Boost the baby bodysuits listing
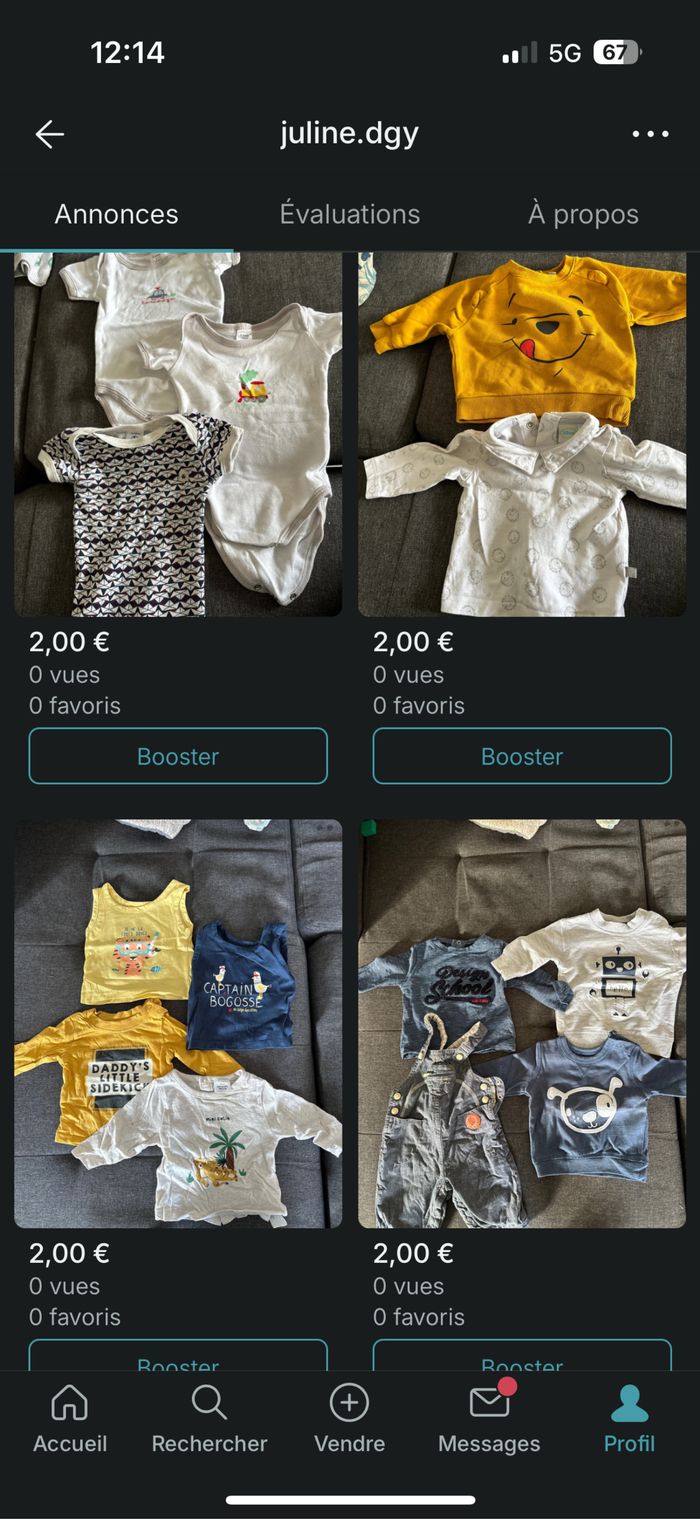The height and width of the screenshot is (1519, 700). pyautogui.click(x=178, y=756)
